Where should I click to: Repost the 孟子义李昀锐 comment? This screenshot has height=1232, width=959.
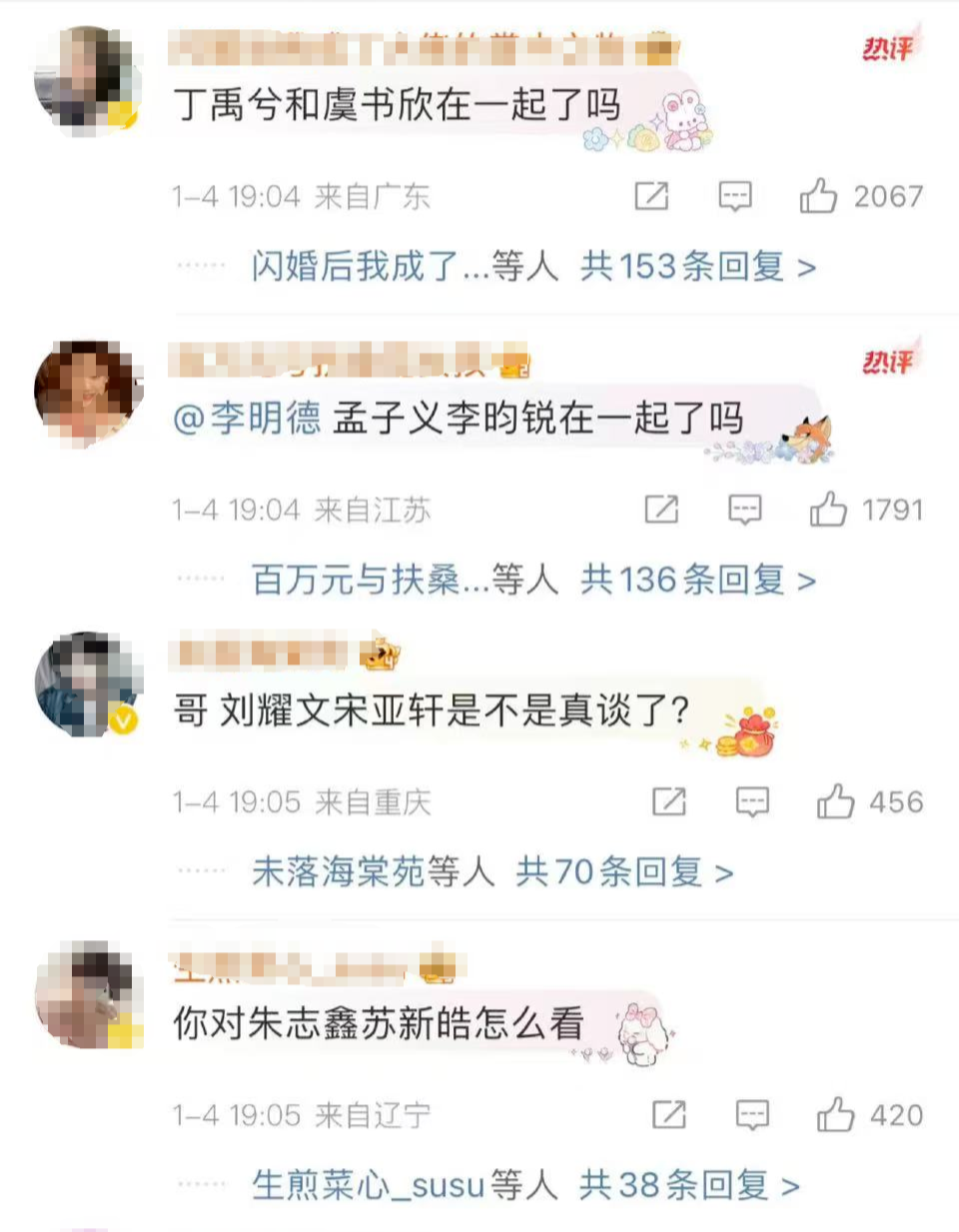point(661,510)
